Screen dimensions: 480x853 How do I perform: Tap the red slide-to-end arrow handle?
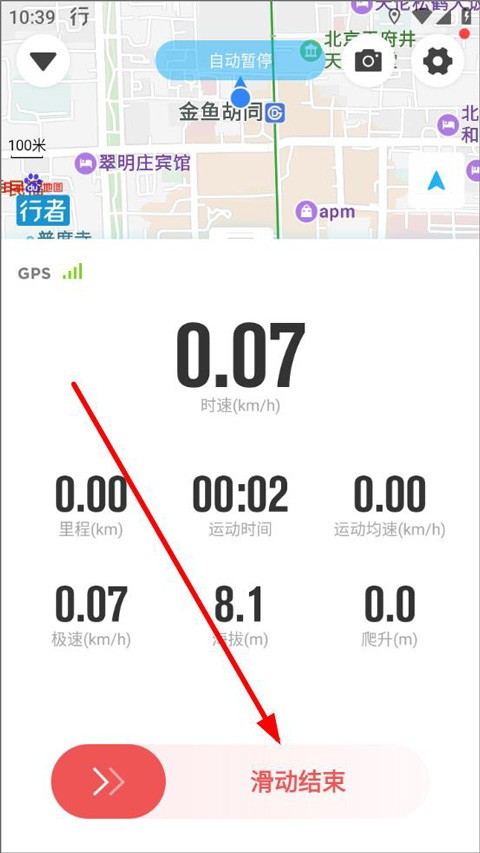108,781
